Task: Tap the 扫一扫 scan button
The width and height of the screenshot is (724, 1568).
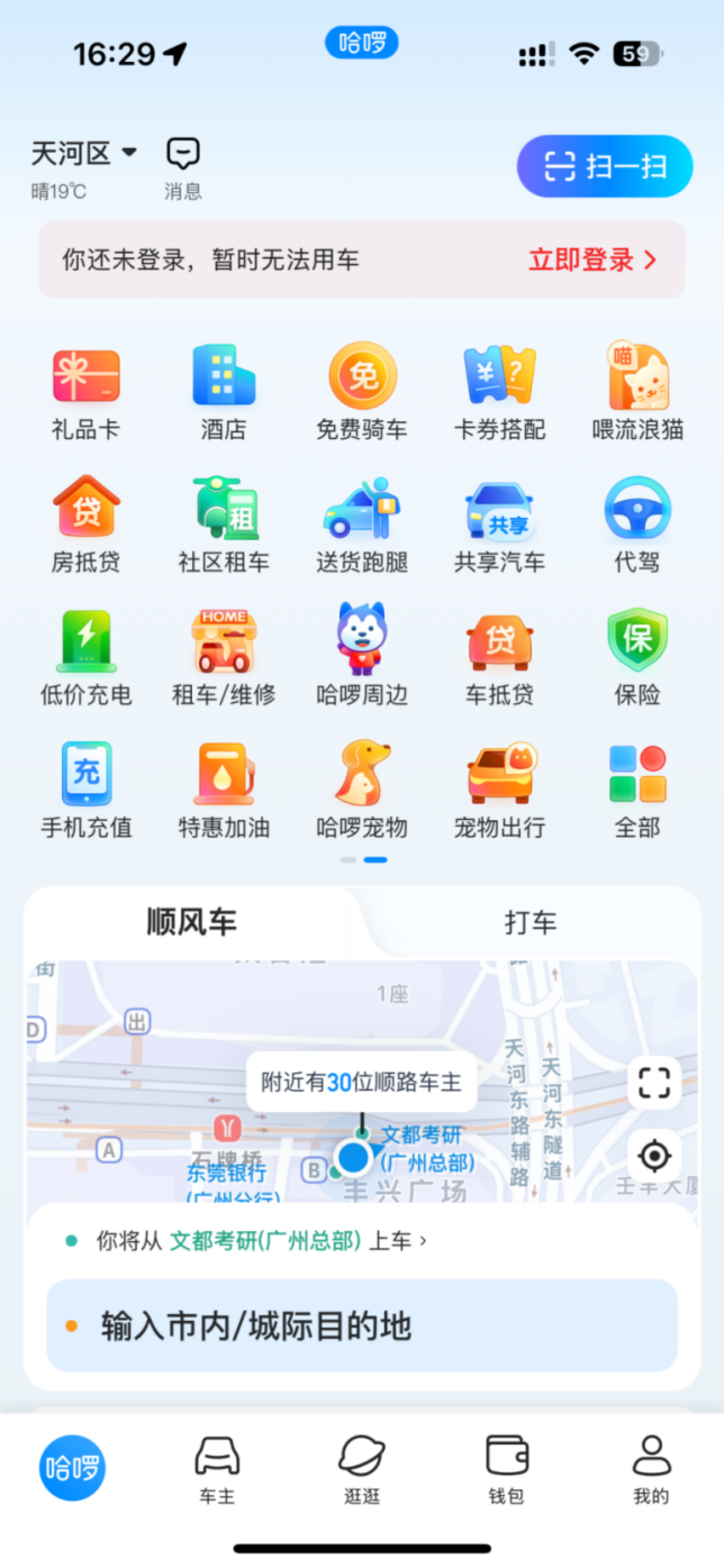Action: coord(604,166)
